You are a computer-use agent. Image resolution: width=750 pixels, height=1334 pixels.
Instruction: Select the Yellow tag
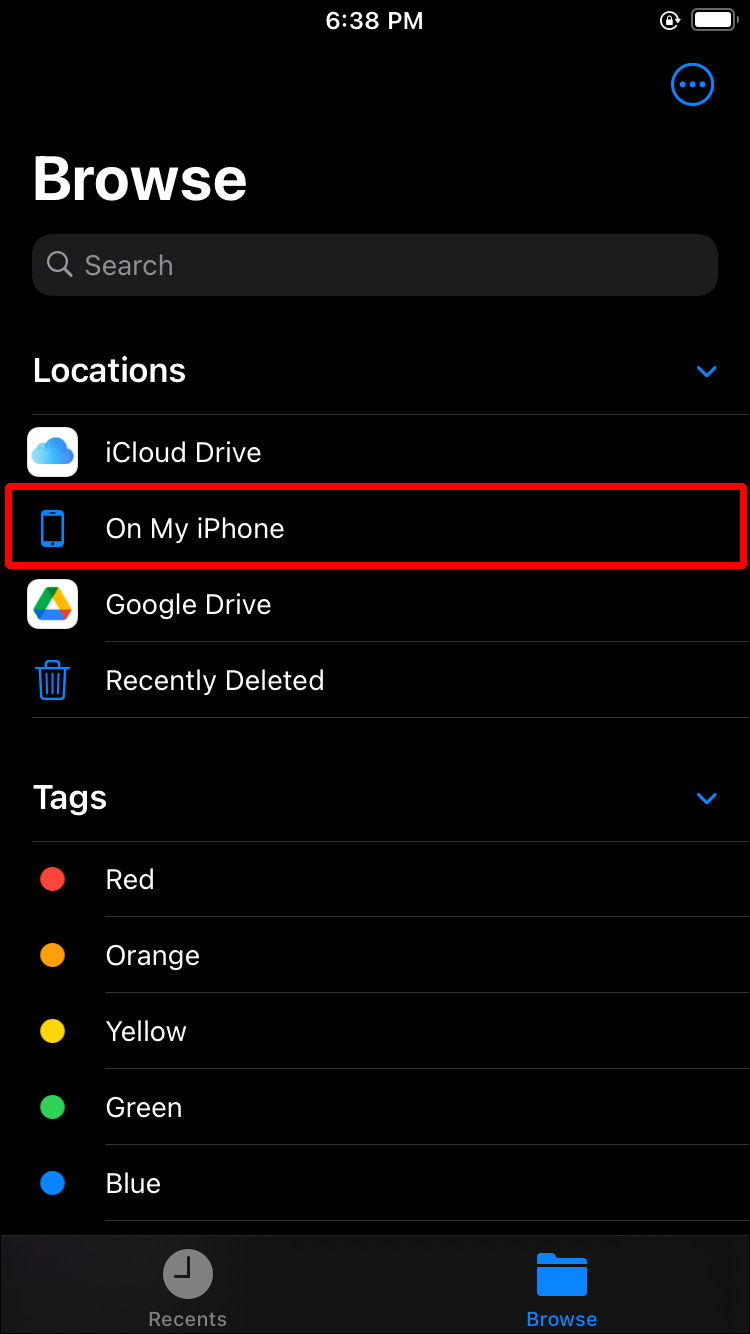146,1031
